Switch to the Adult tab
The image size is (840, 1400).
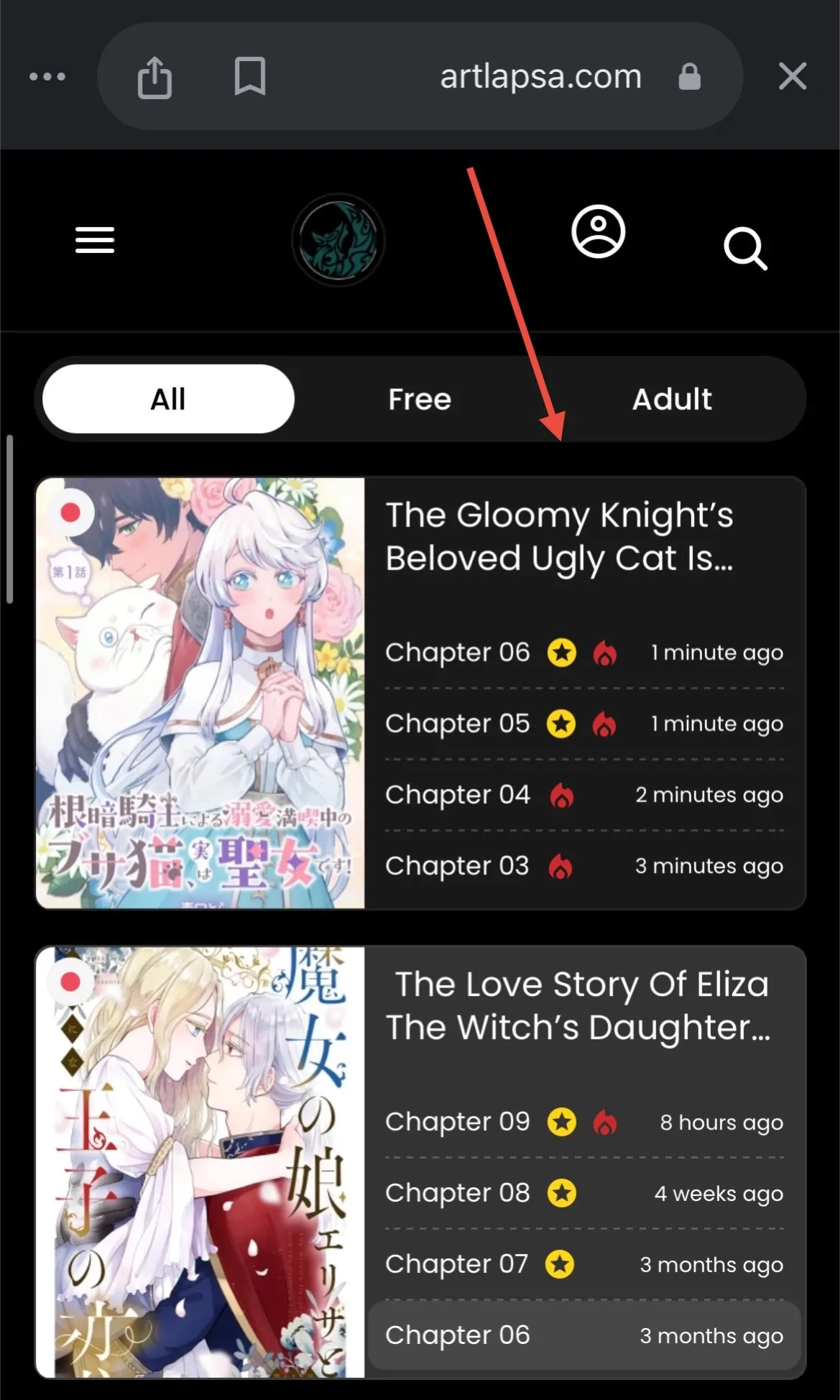click(672, 399)
